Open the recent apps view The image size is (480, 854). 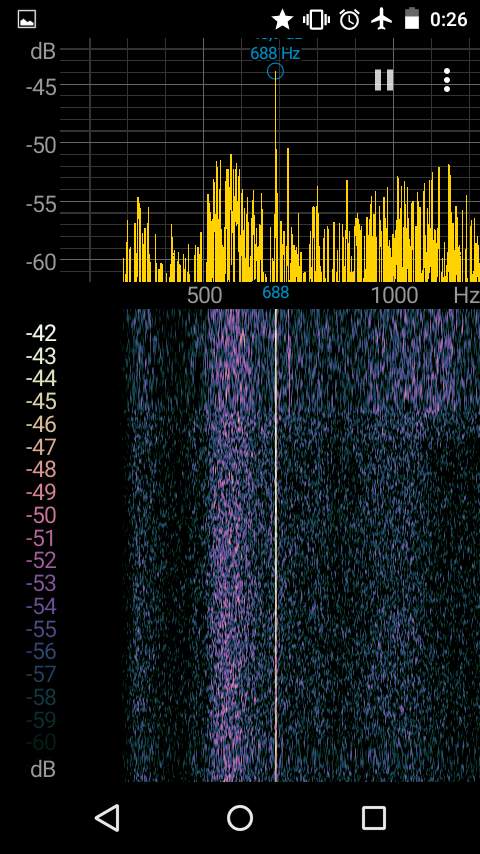pyautogui.click(x=374, y=818)
